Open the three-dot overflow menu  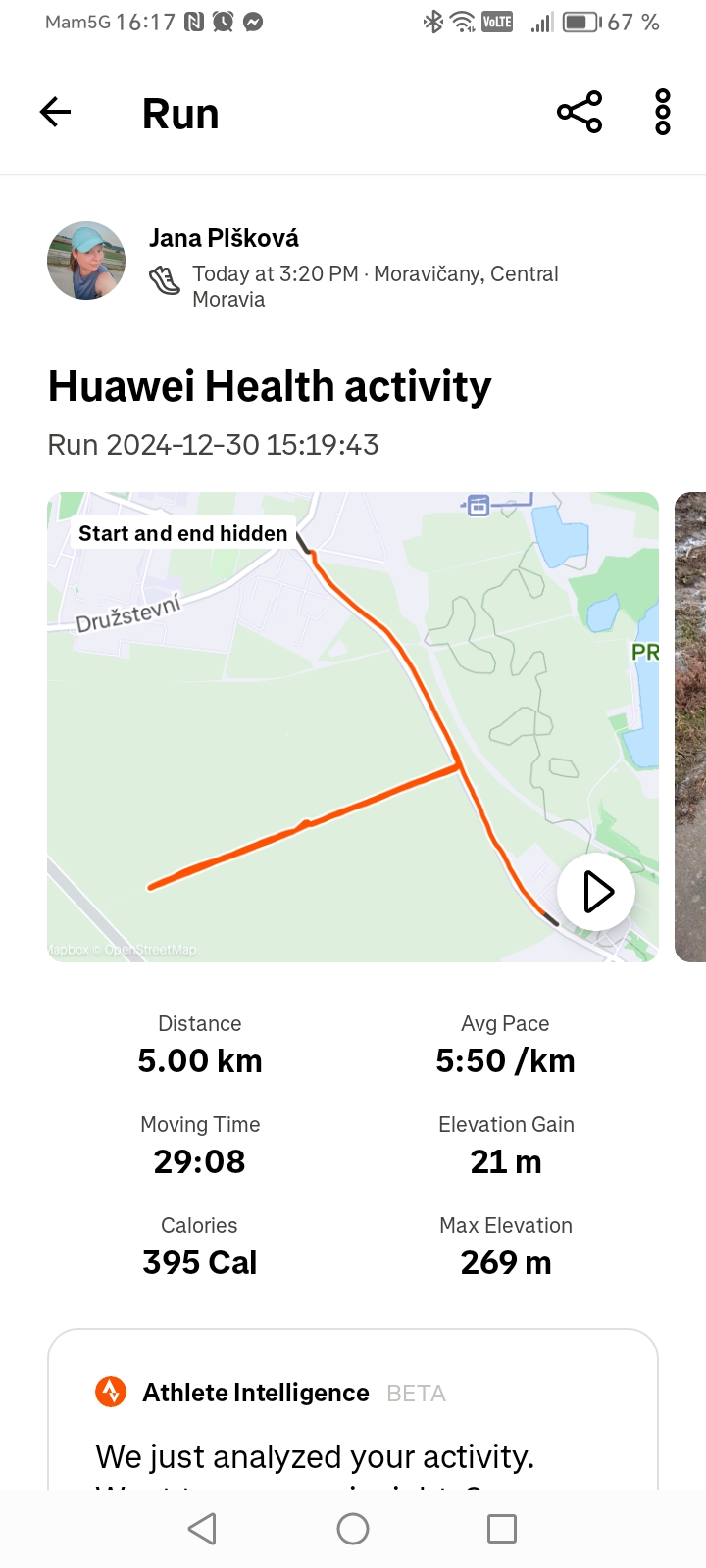pyautogui.click(x=663, y=113)
